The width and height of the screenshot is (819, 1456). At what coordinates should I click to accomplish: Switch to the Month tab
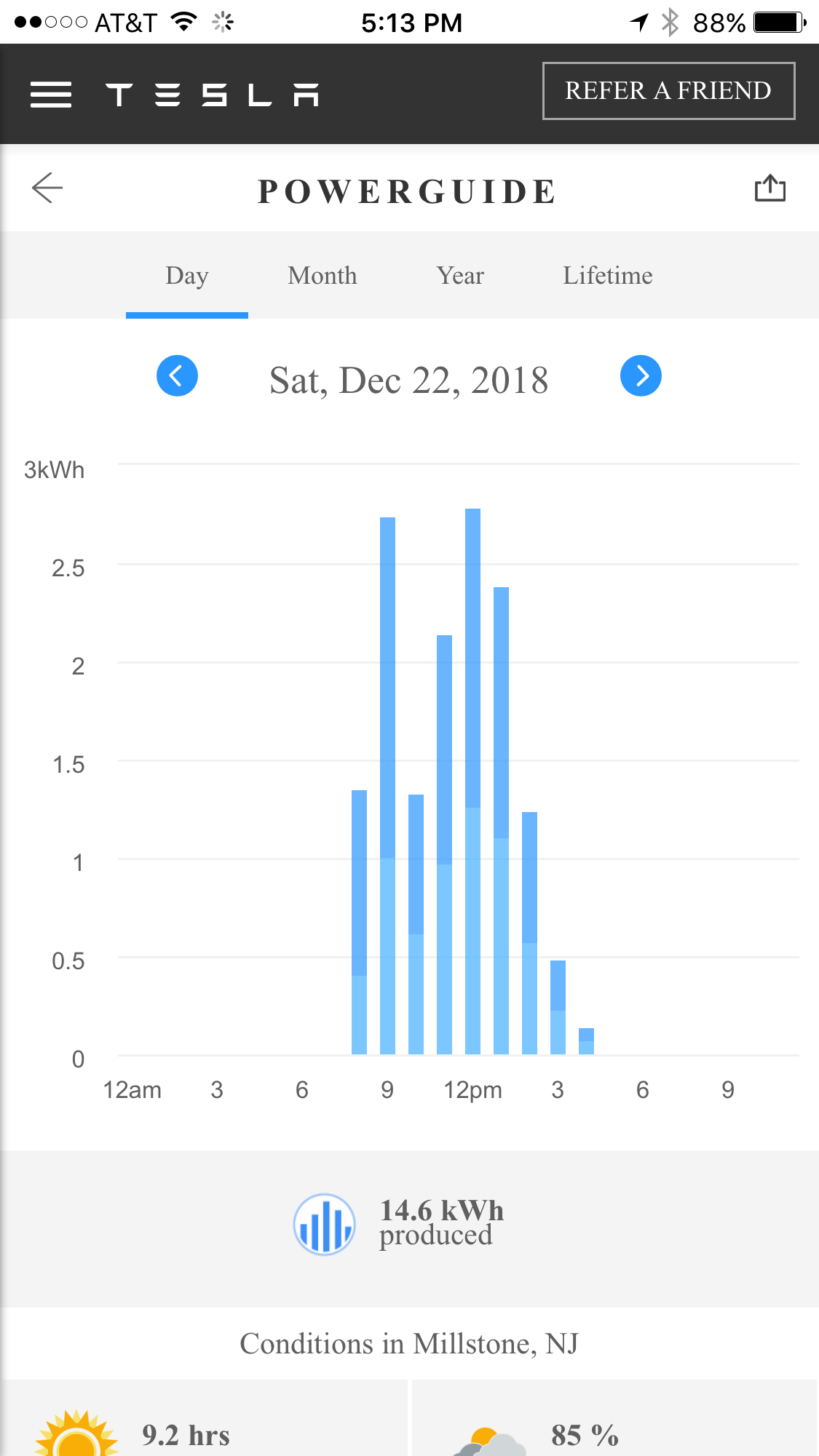pyautogui.click(x=323, y=276)
